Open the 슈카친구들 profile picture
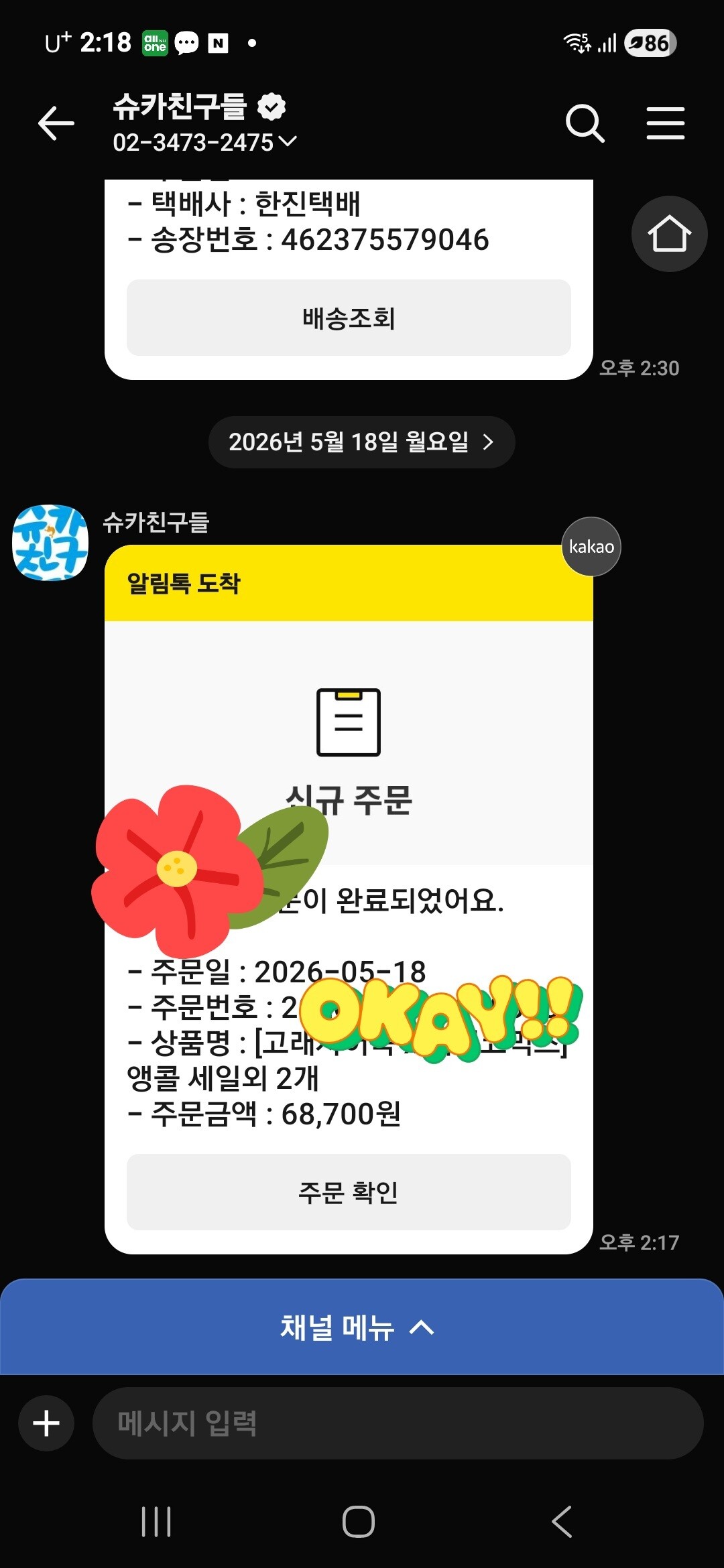This screenshot has width=724, height=1568. point(50,543)
